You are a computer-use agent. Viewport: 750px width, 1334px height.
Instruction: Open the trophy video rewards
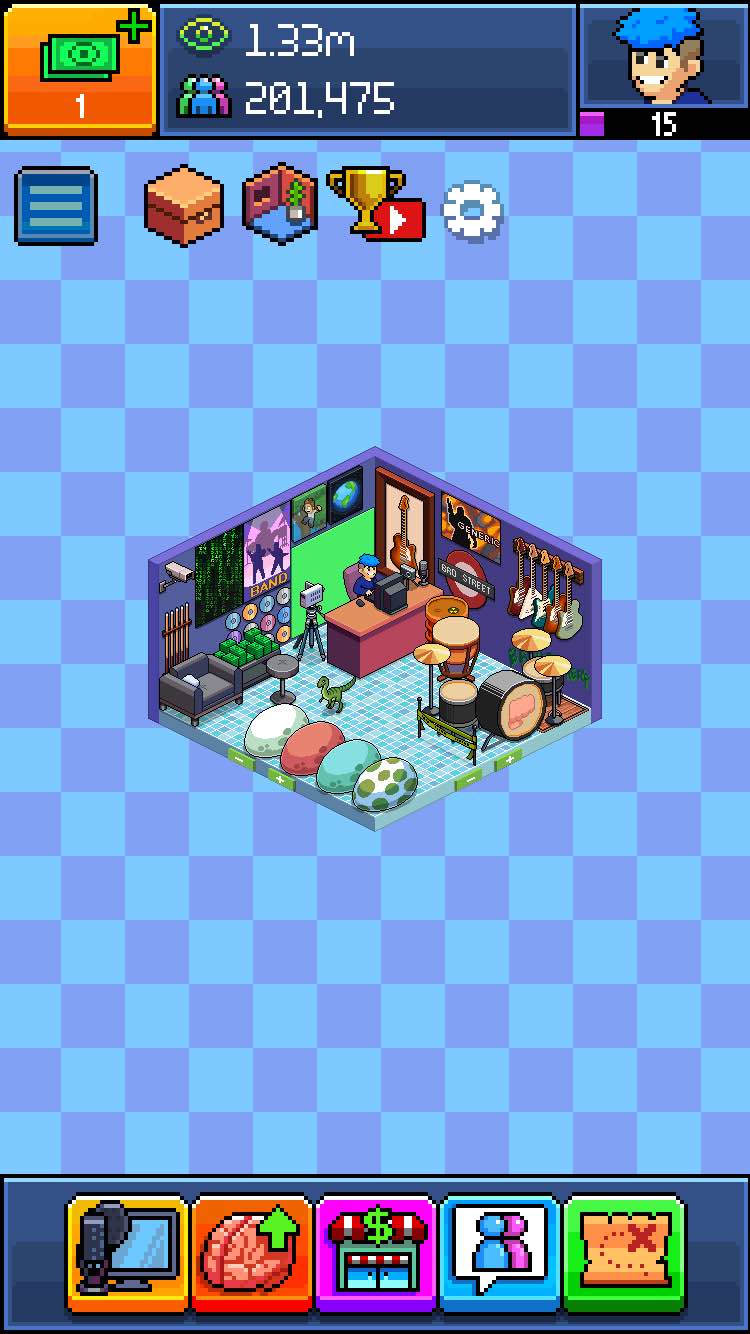(x=375, y=204)
